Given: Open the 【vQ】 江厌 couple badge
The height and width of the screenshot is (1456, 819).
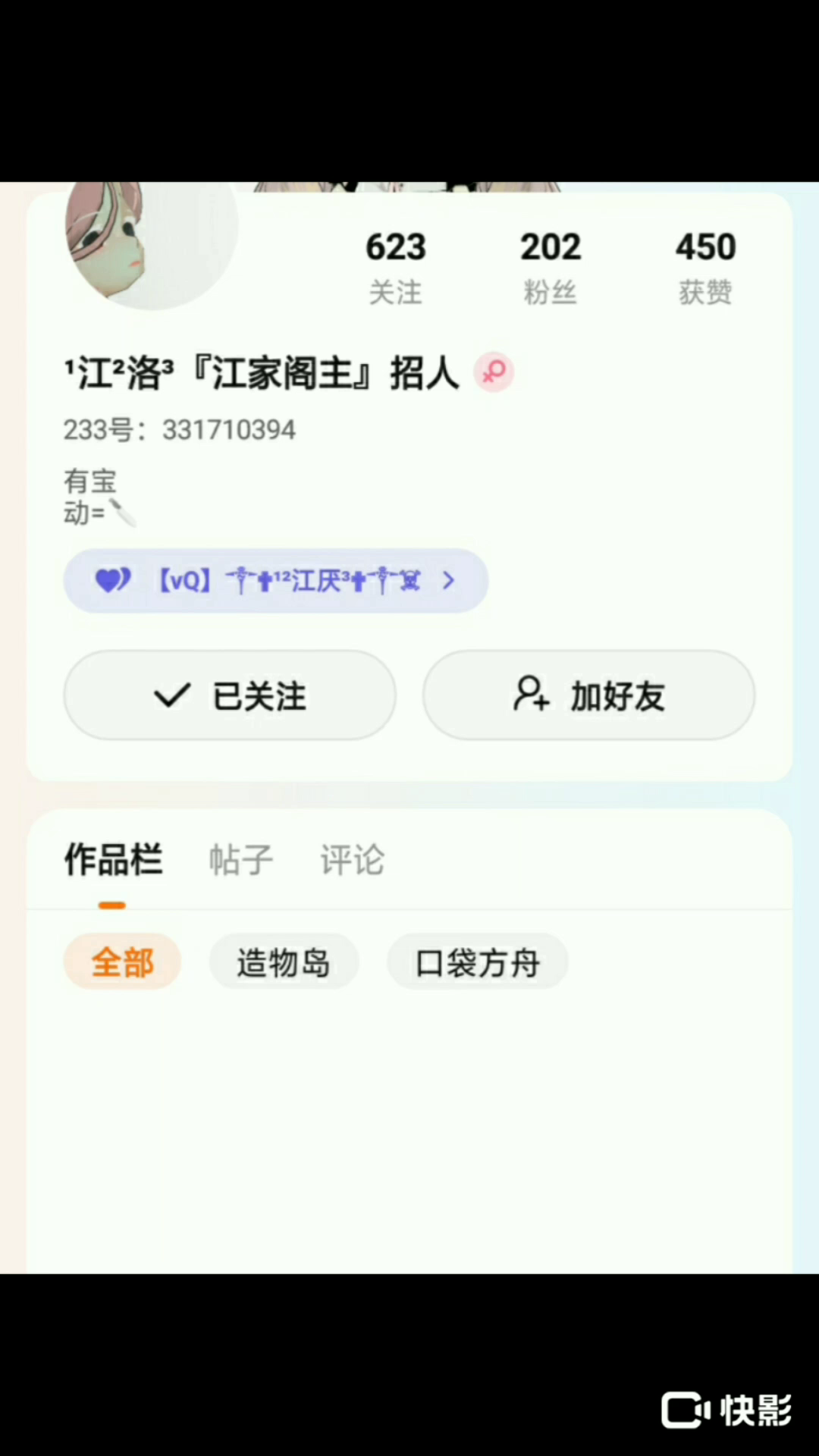Looking at the screenshot, I should point(275,581).
